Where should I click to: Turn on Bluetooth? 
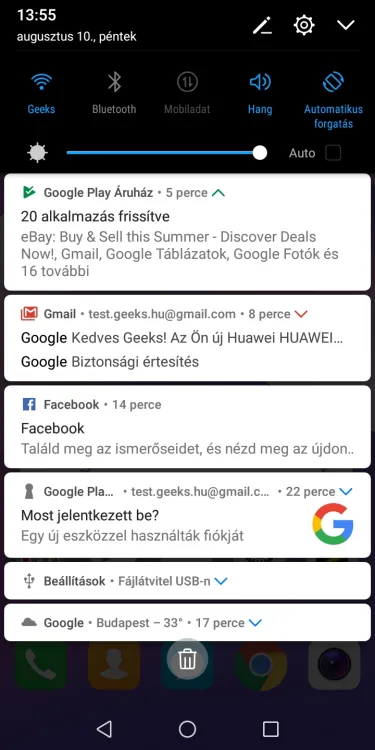(114, 93)
